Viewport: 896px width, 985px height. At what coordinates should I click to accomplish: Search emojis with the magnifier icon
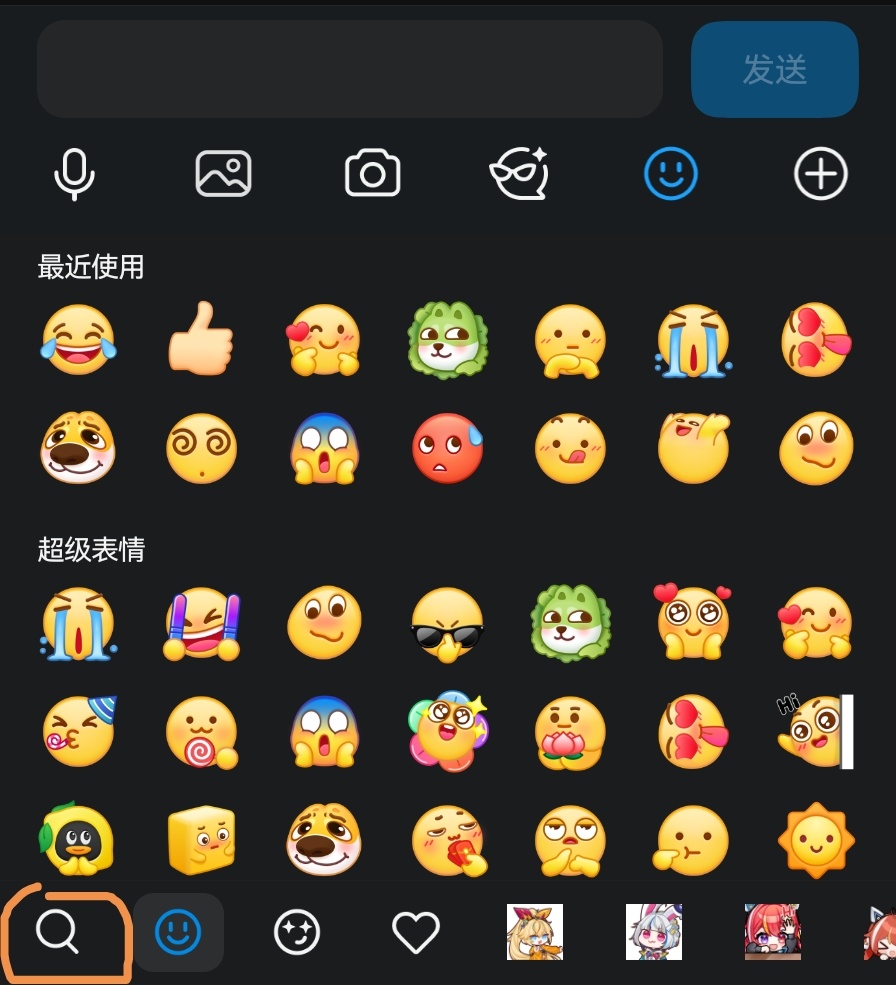pyautogui.click(x=58, y=932)
